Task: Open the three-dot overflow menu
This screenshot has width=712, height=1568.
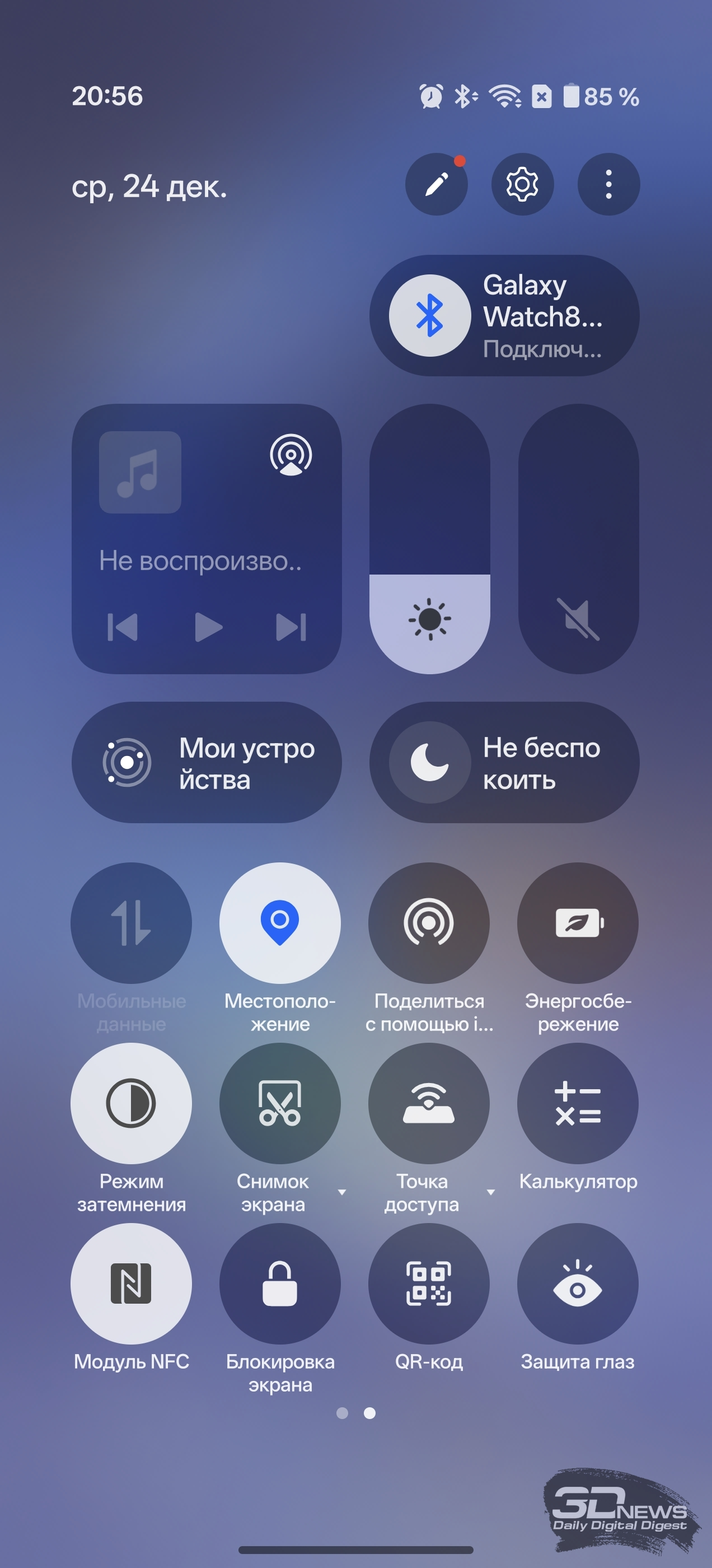Action: pos(608,184)
